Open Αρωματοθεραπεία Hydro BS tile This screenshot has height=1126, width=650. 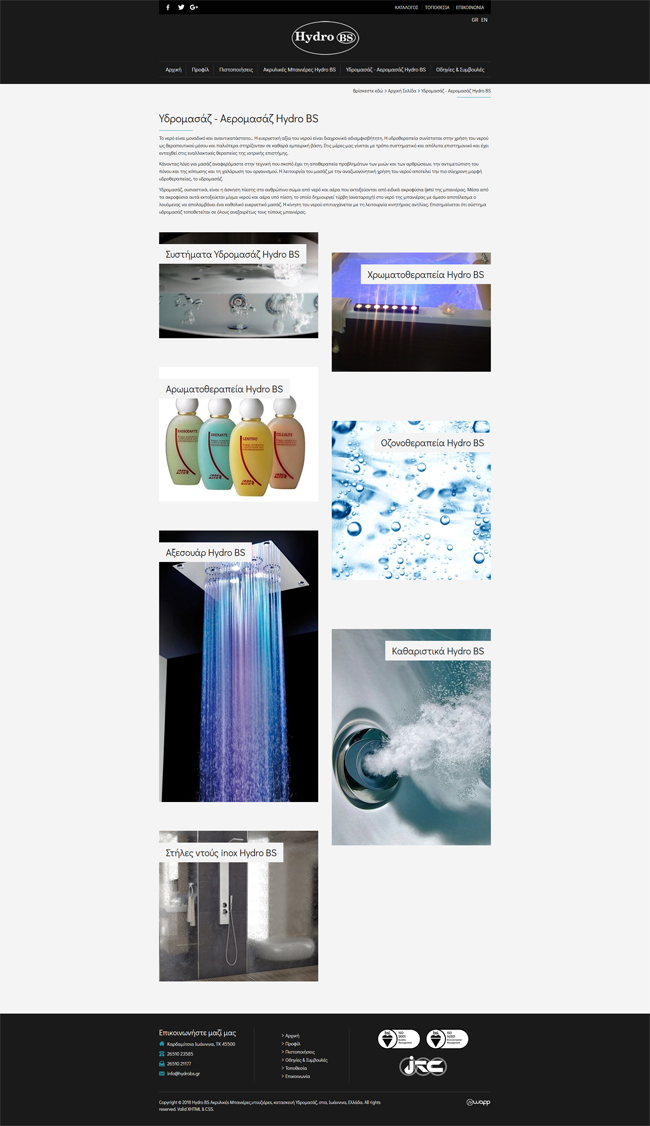pyautogui.click(x=238, y=434)
